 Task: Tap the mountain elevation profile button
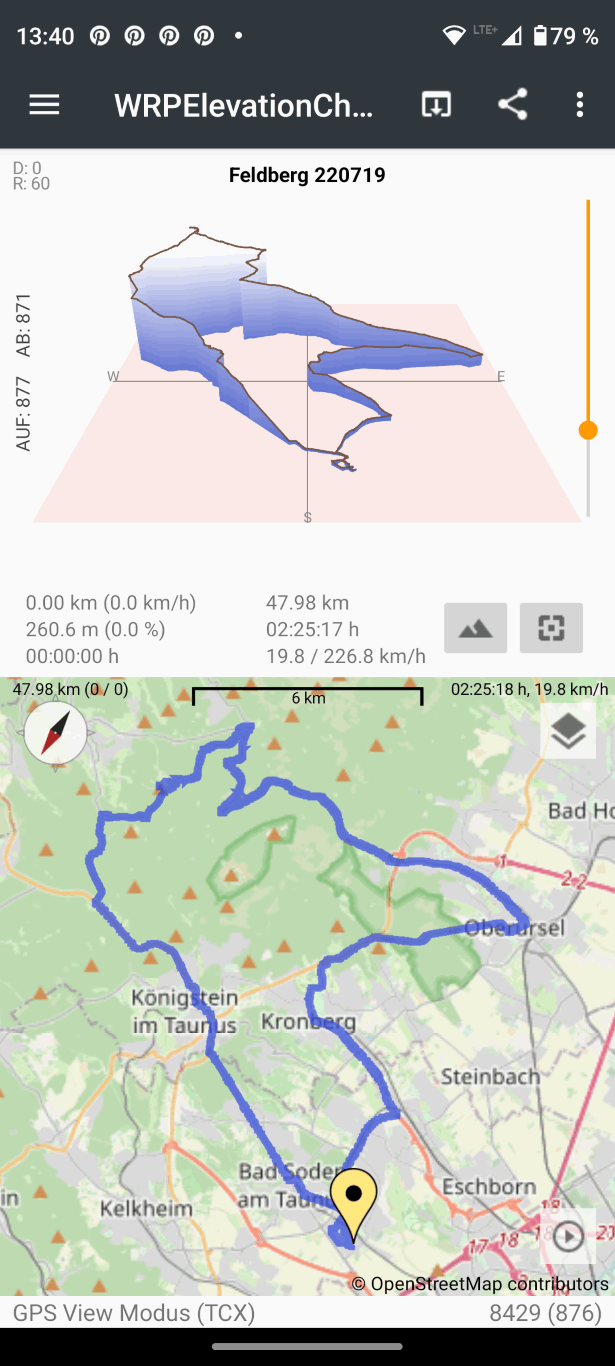(475, 628)
